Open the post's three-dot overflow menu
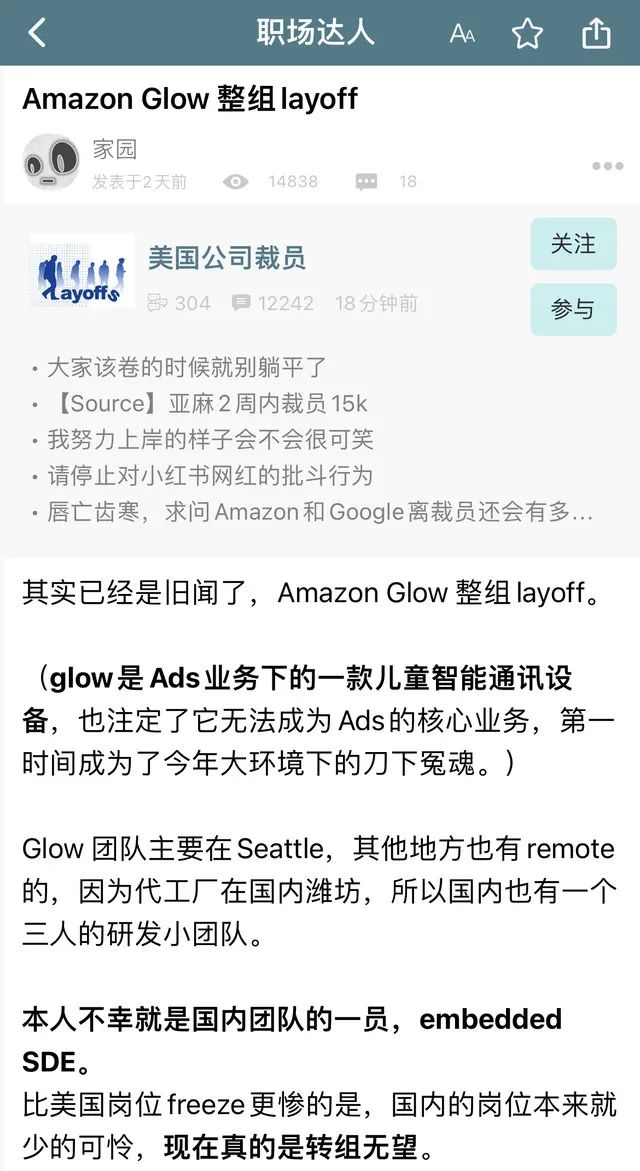 click(607, 166)
